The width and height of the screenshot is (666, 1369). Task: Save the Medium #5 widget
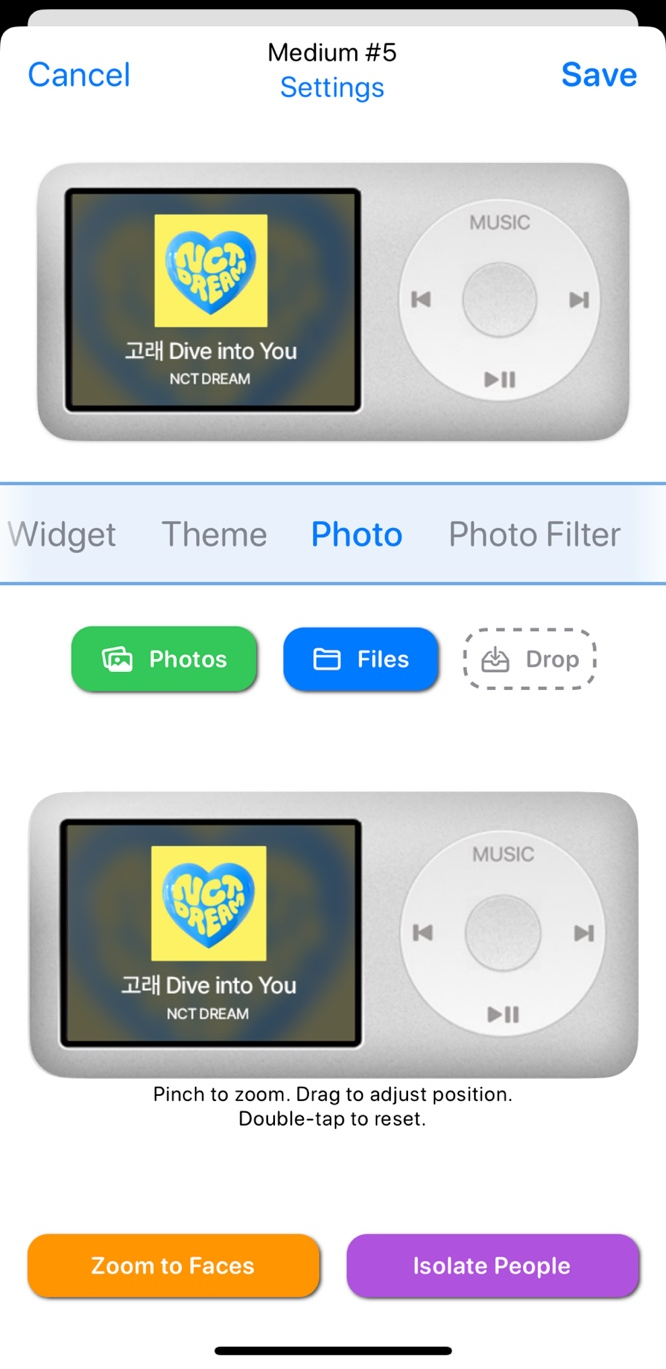(598, 75)
